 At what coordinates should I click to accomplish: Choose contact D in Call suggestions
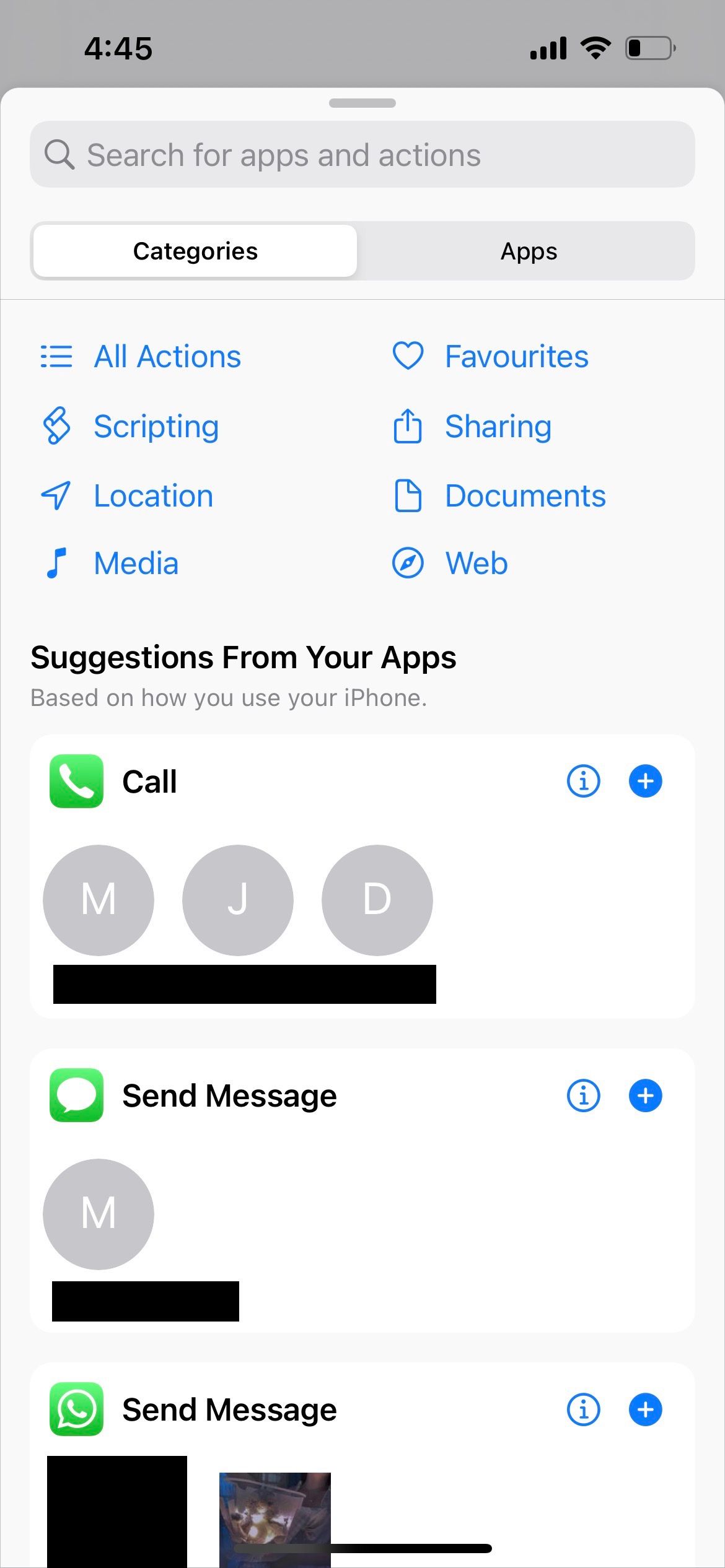(x=377, y=900)
